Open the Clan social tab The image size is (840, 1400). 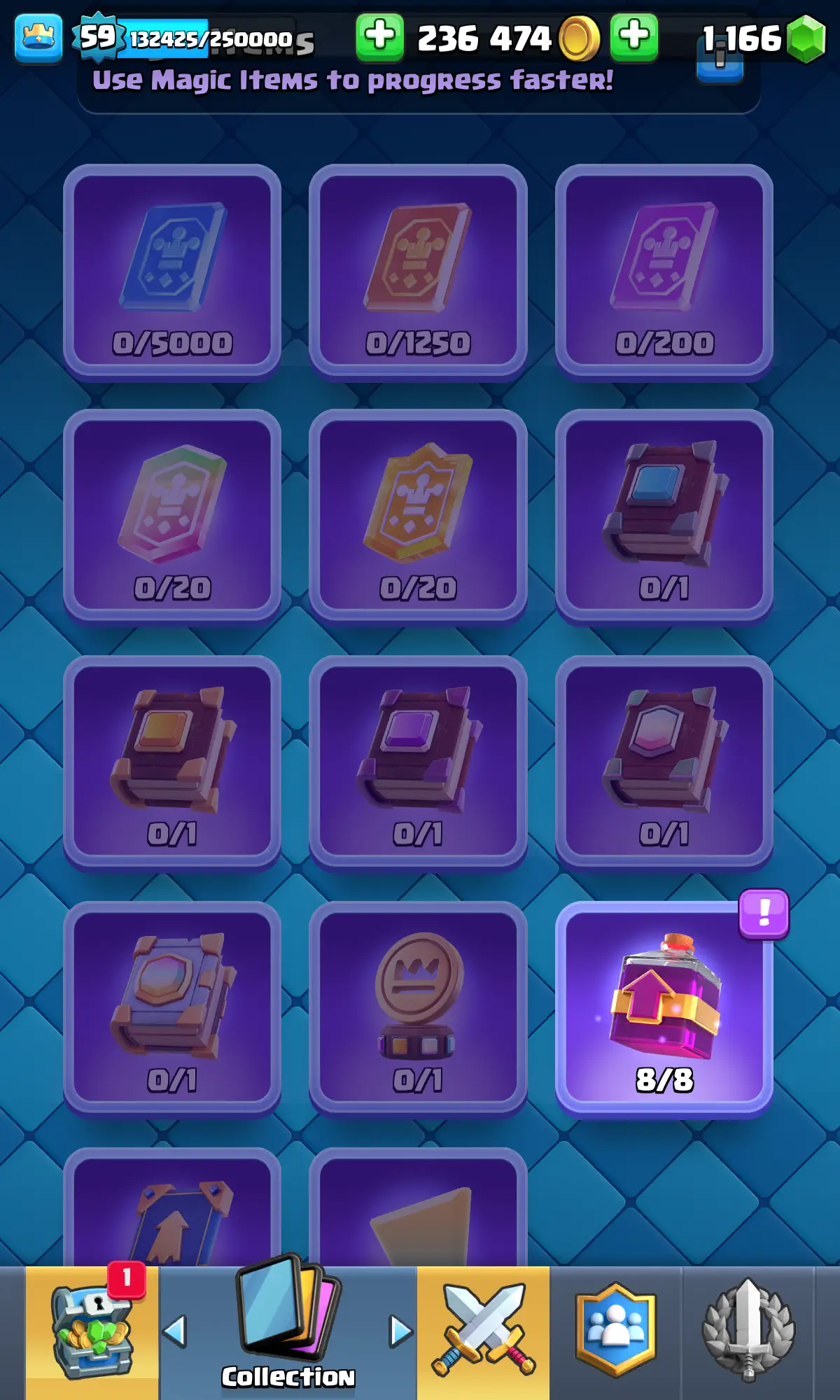[x=615, y=1333]
